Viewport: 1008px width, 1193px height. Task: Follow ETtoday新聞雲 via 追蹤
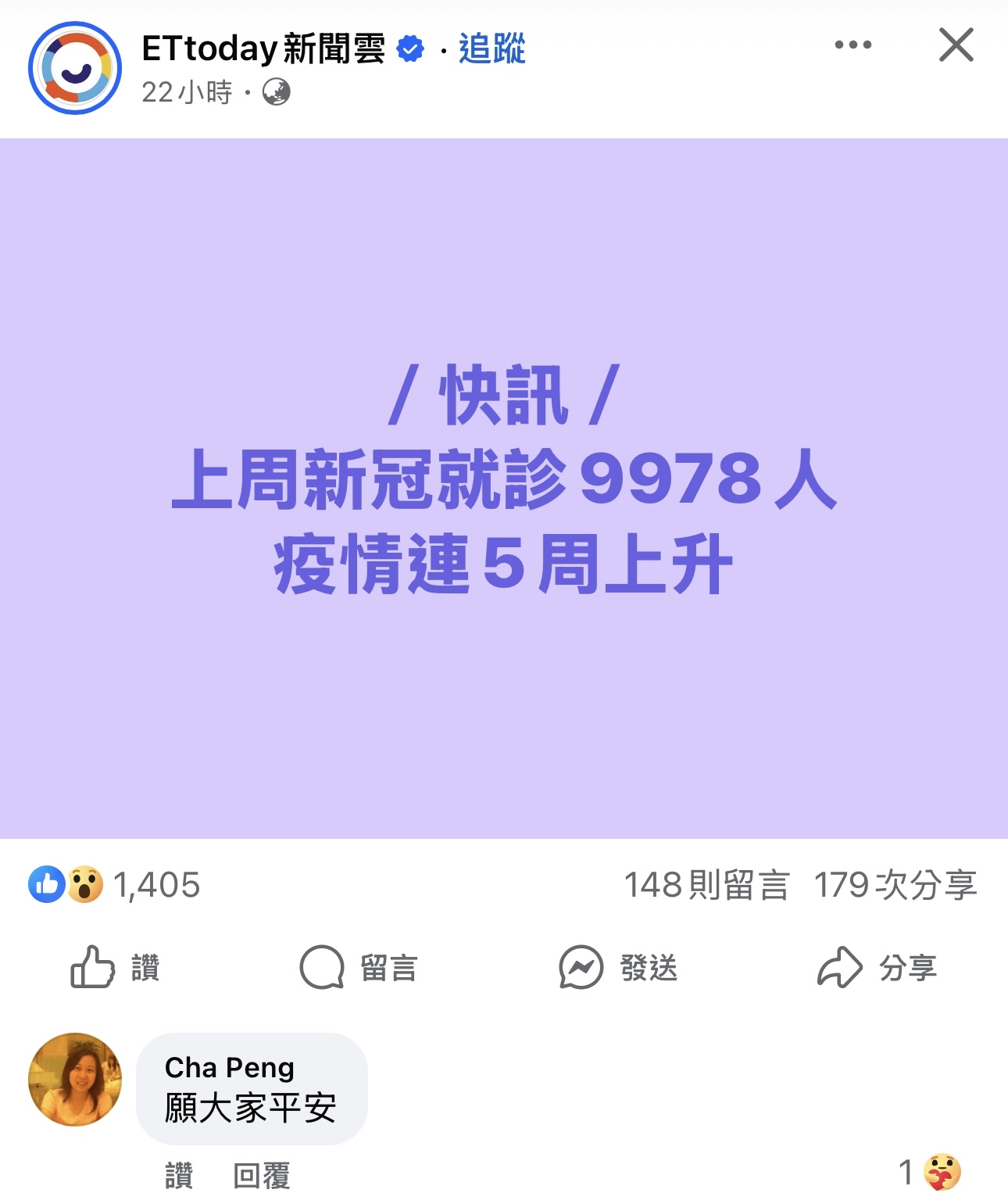point(492,48)
